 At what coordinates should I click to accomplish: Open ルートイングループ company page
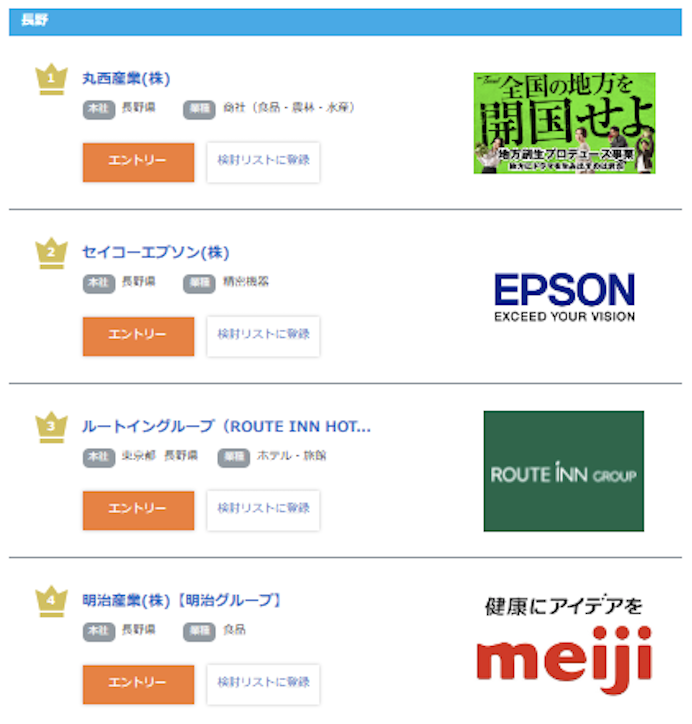(226, 426)
